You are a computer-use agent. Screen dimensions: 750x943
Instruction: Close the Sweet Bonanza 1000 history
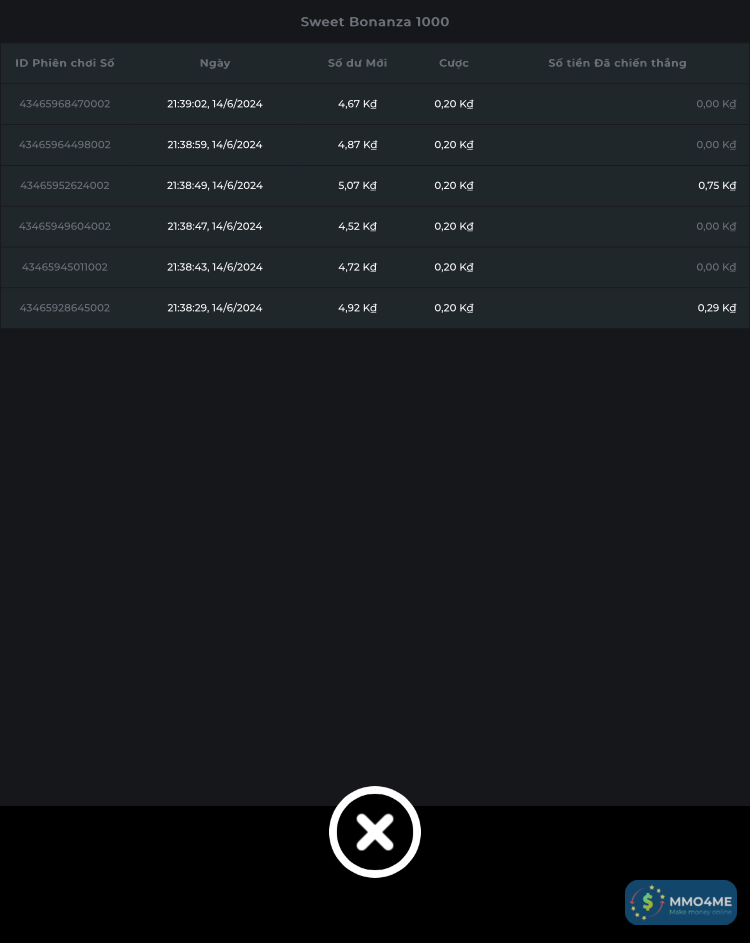coord(375,832)
